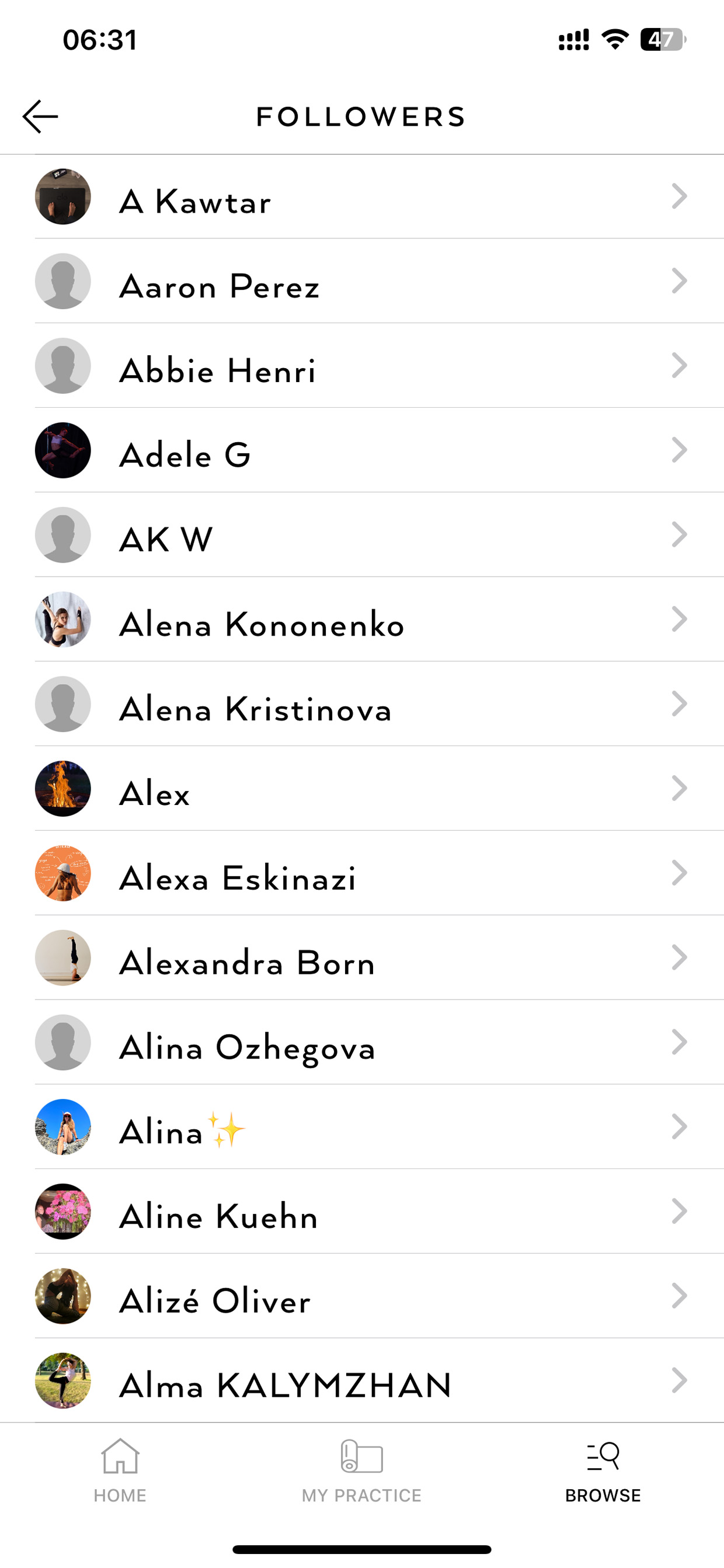View Abbie Henri's profile
The height and width of the screenshot is (1568, 724).
tap(362, 366)
